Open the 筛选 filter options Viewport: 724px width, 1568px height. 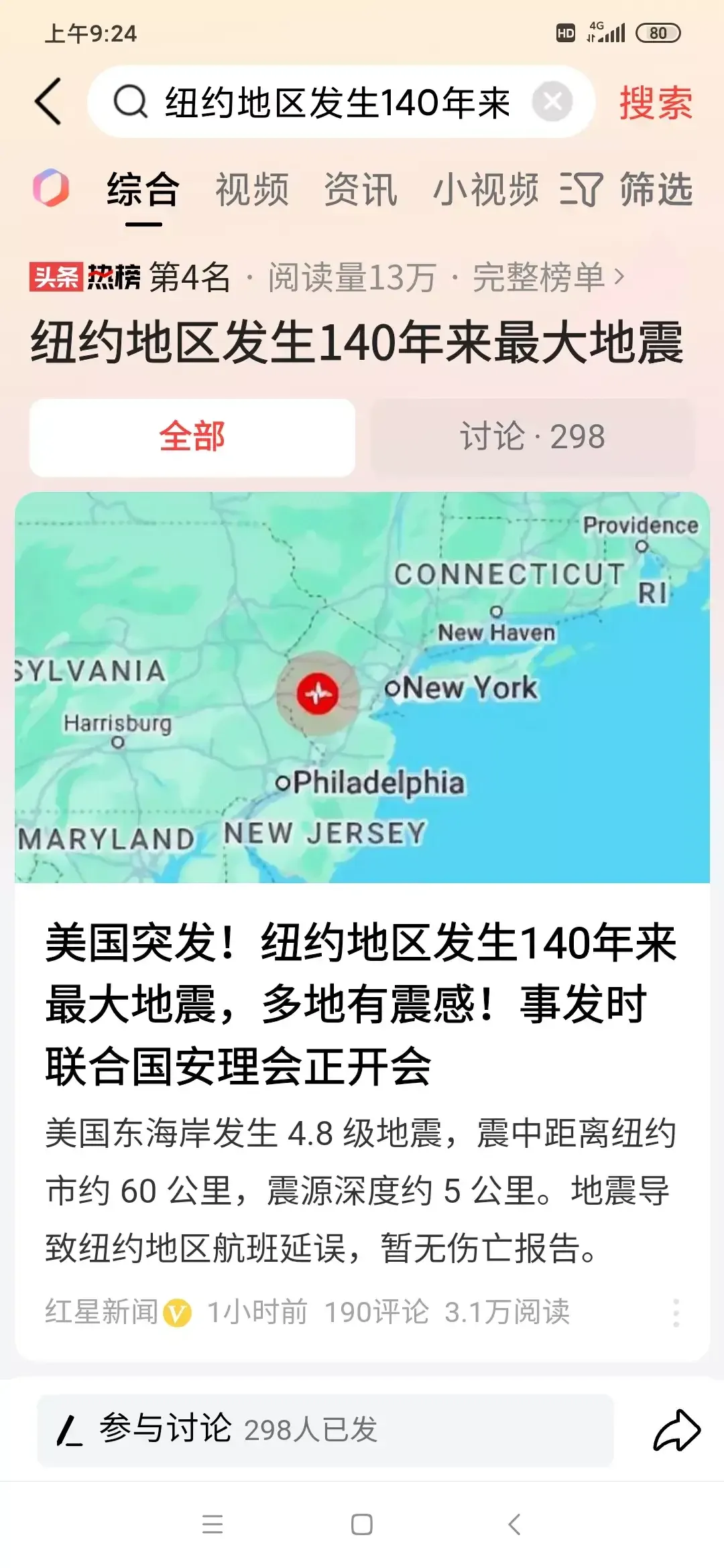point(627,189)
